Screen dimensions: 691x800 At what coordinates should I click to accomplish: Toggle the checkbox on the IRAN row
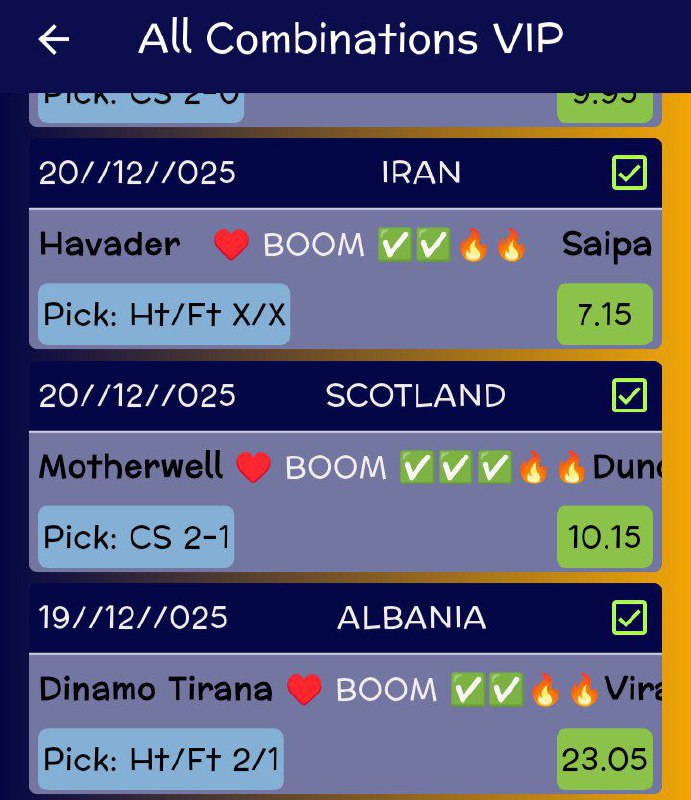629,173
